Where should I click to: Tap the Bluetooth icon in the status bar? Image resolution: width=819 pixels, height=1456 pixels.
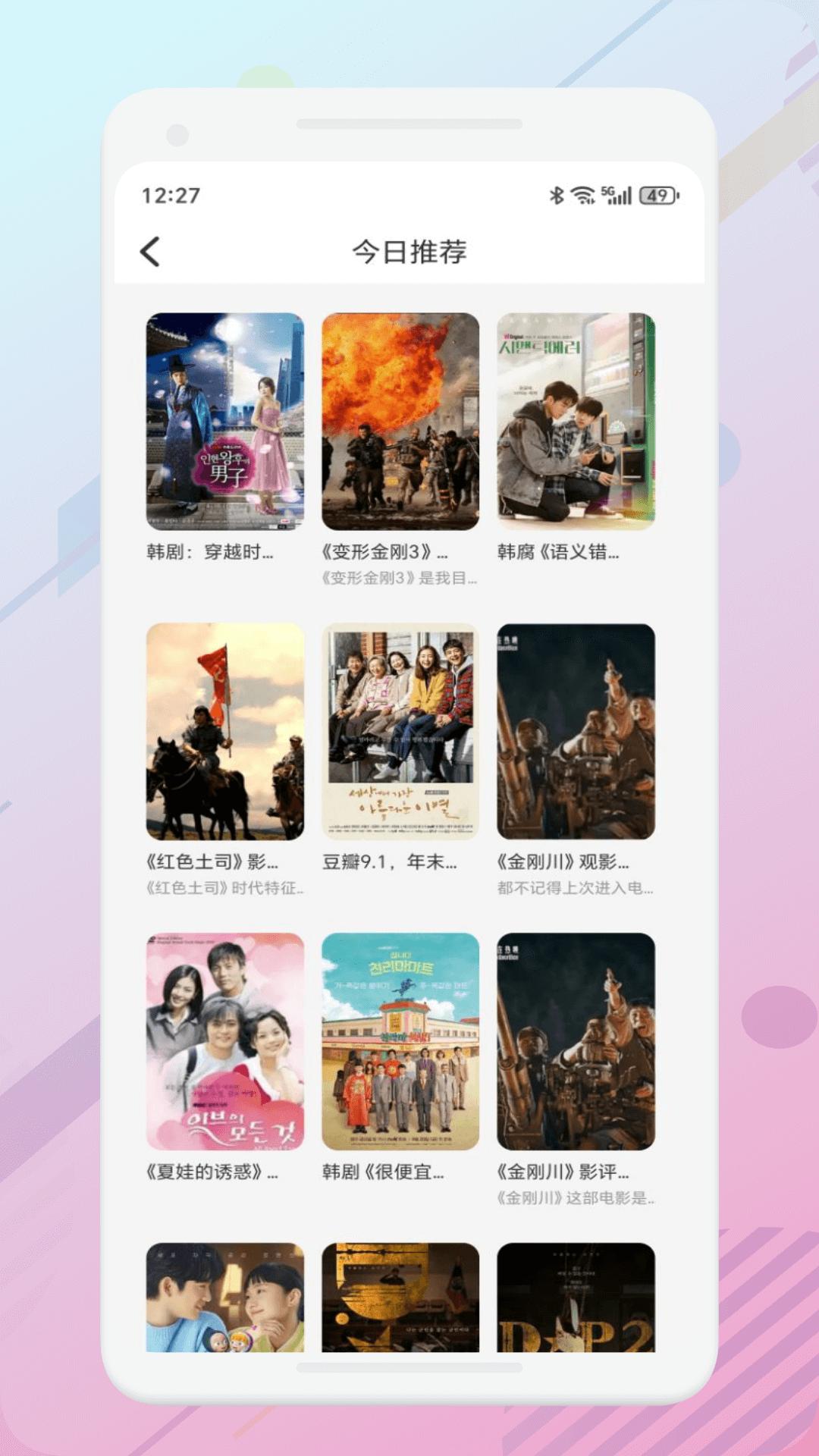[x=557, y=196]
